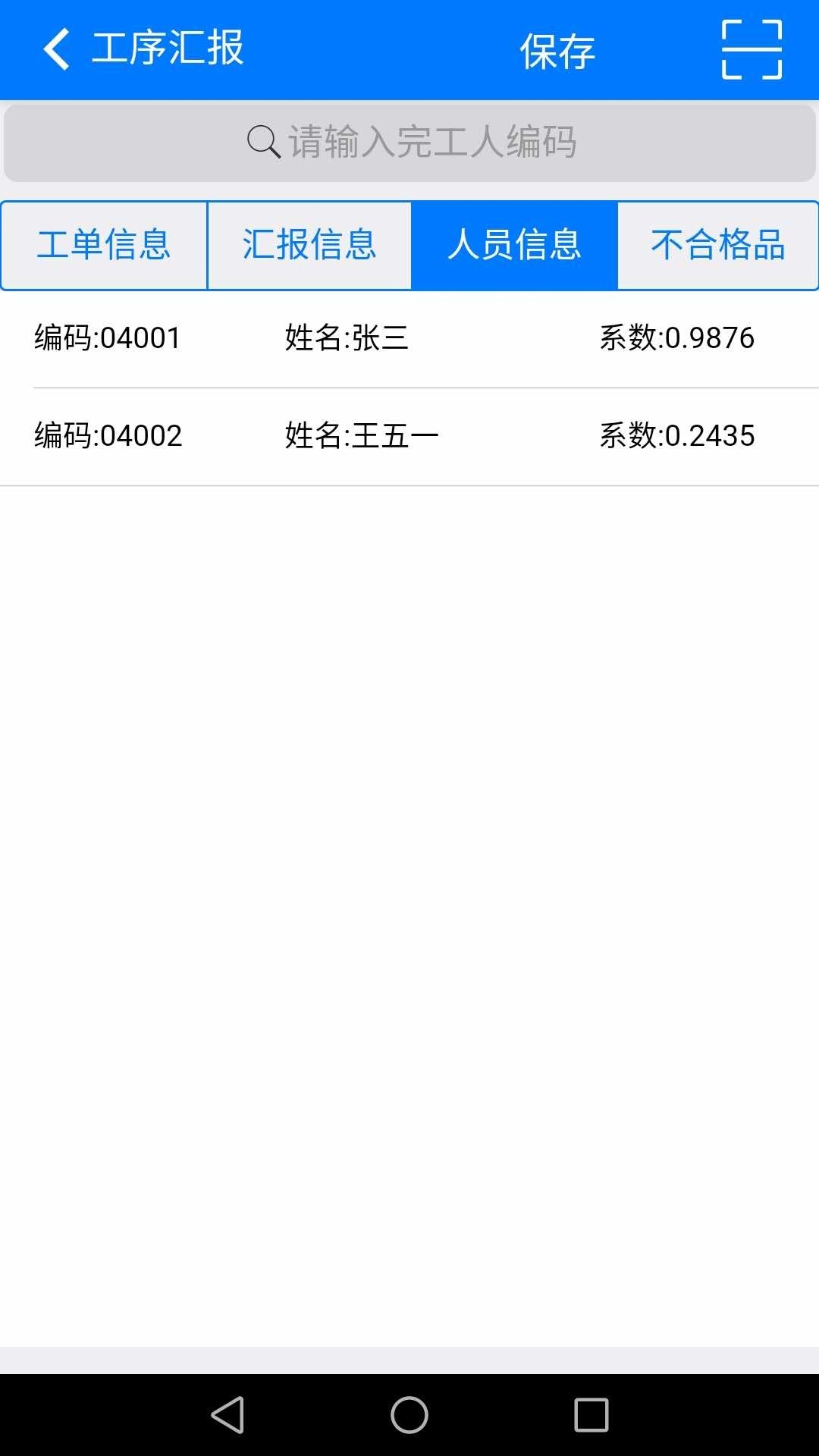This screenshot has height=1456, width=819.
Task: Select the 不合格品 tab
Action: click(x=717, y=244)
